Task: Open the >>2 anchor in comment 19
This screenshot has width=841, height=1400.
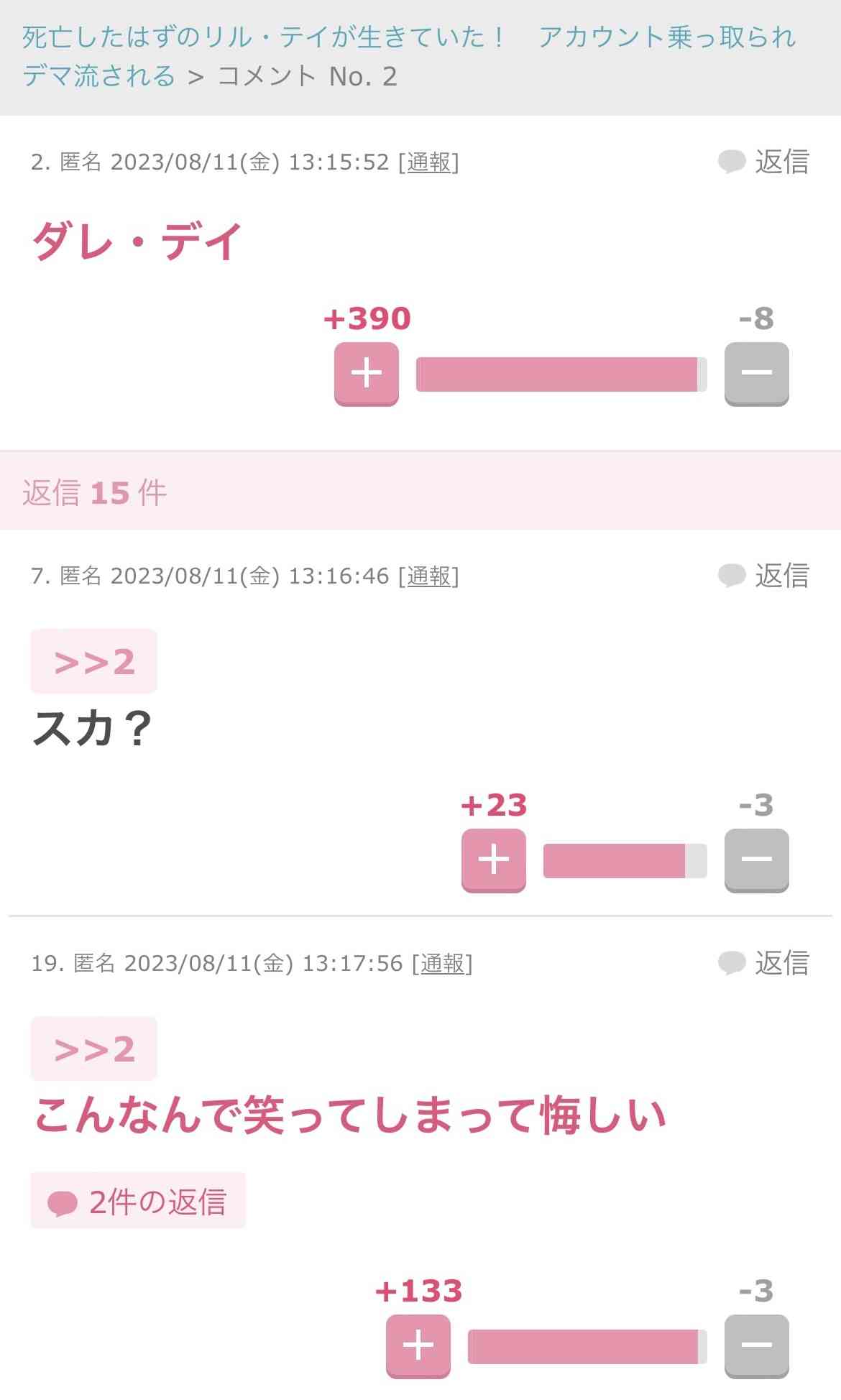Action: click(x=93, y=1049)
